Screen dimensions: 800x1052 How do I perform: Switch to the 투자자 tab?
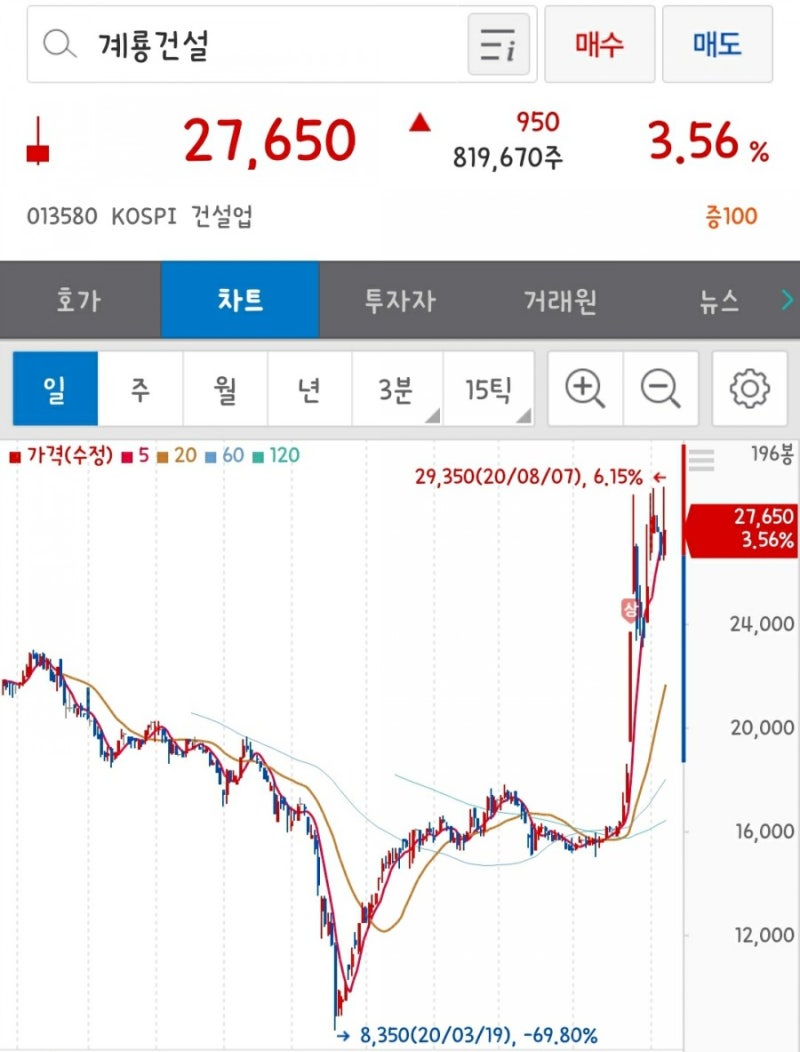pyautogui.click(x=399, y=297)
